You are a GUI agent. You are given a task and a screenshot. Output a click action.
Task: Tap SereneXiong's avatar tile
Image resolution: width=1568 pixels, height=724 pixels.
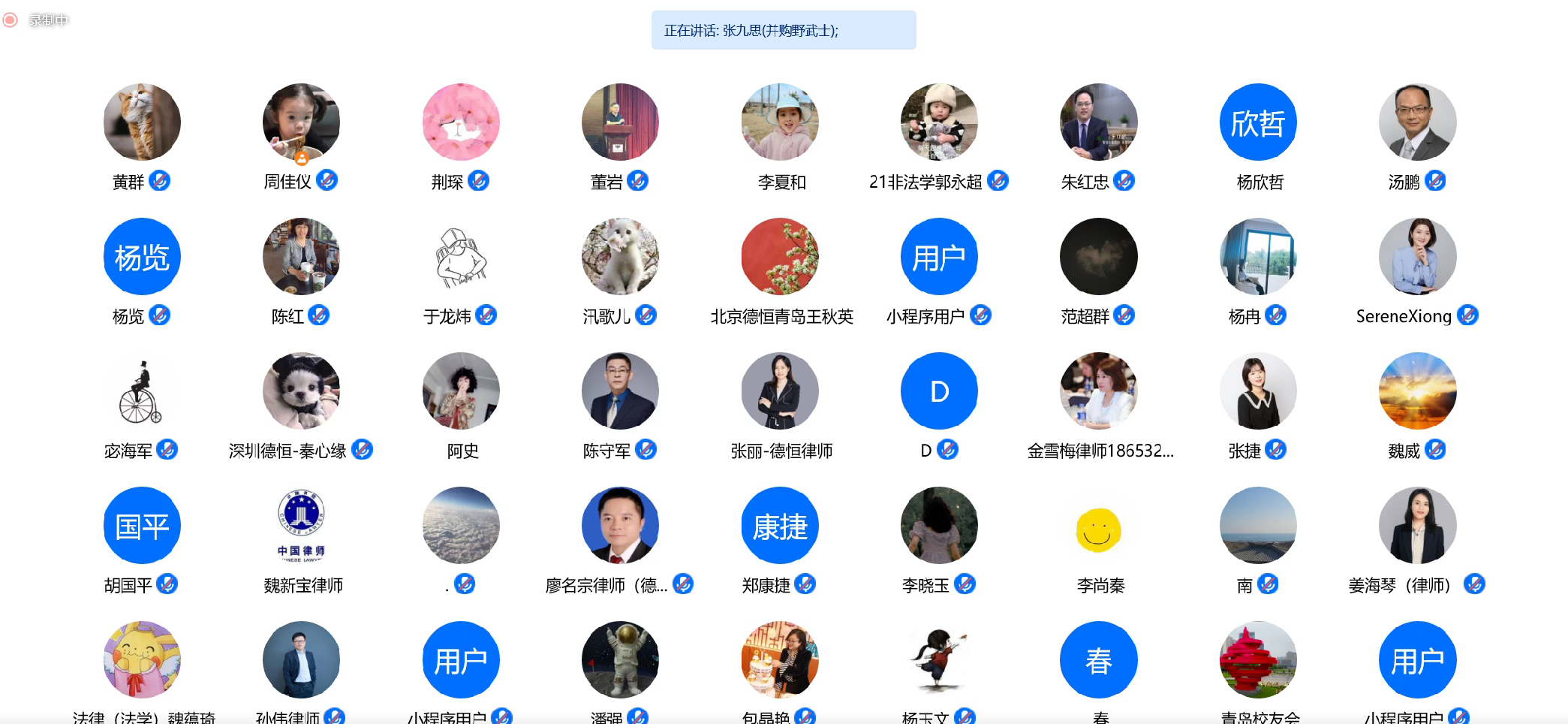pyautogui.click(x=1417, y=256)
